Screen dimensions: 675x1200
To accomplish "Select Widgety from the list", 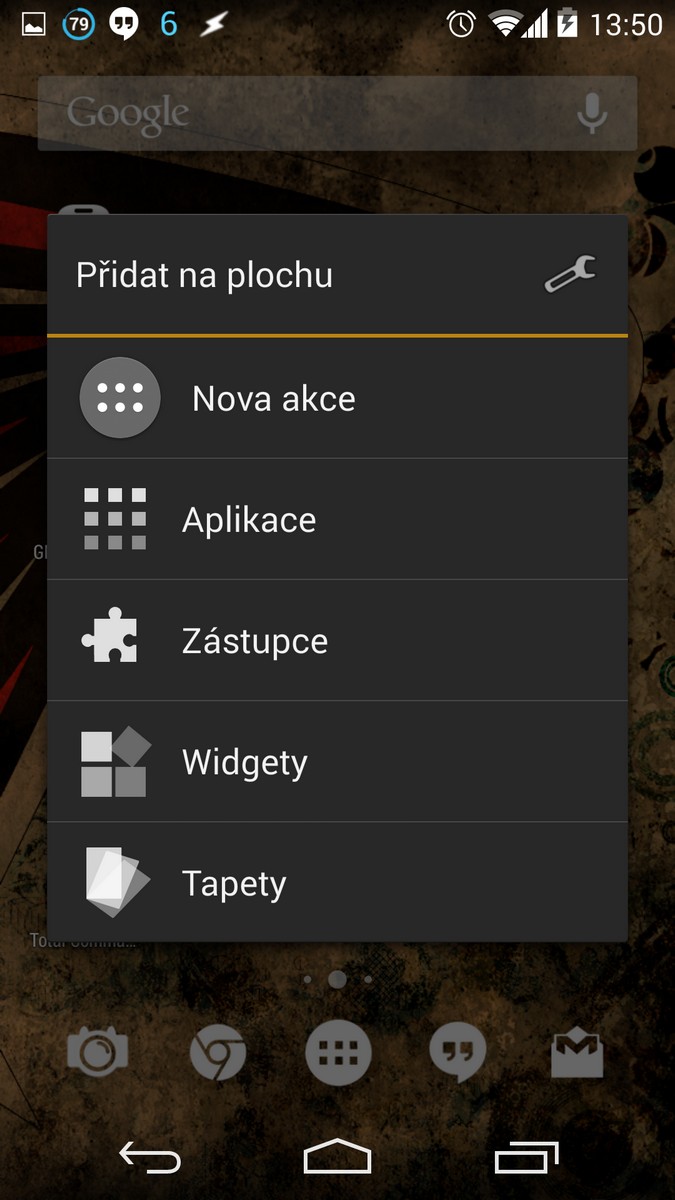I will [x=337, y=762].
